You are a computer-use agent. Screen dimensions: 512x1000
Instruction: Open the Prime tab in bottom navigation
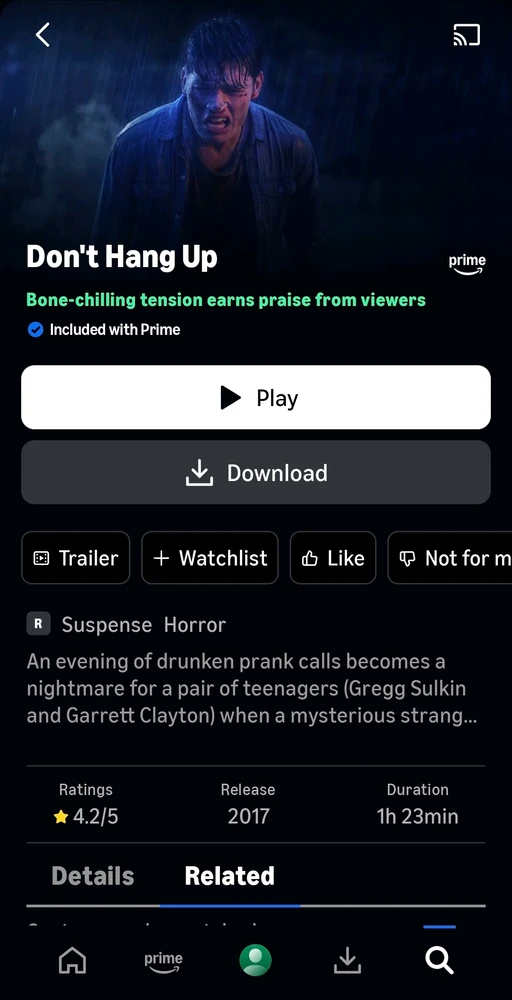[163, 961]
